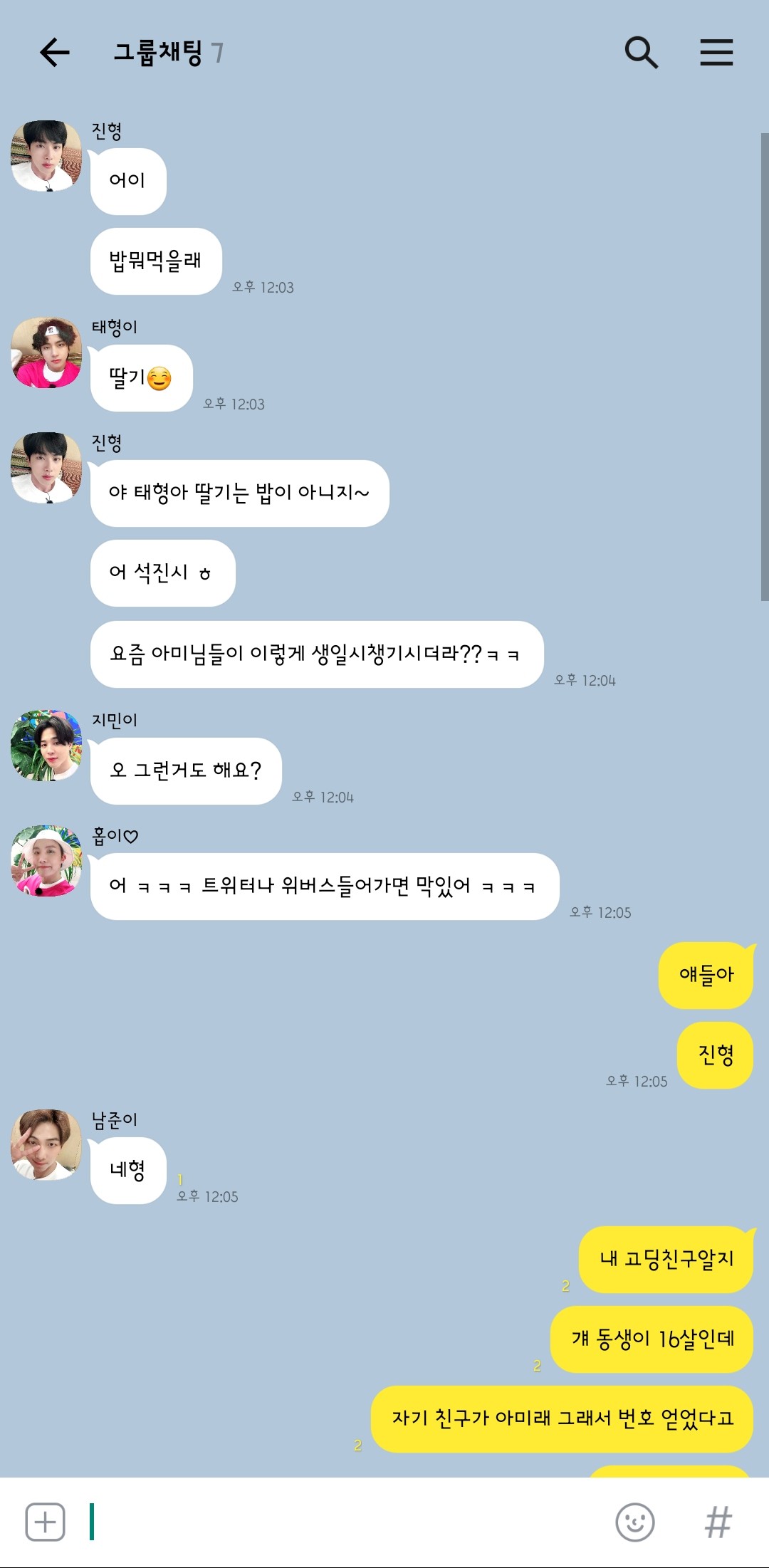Open the emoticon picker

634,1522
